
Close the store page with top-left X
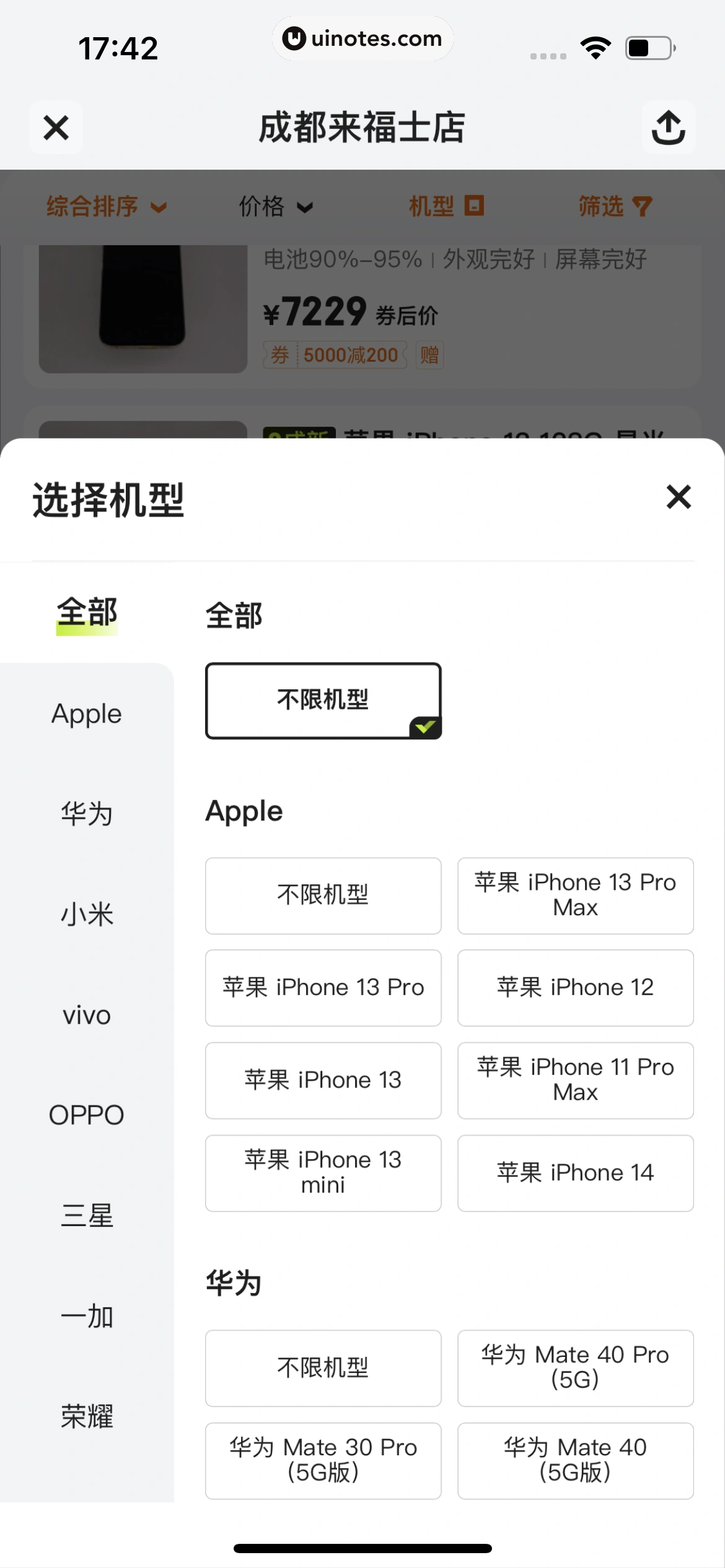click(x=56, y=127)
